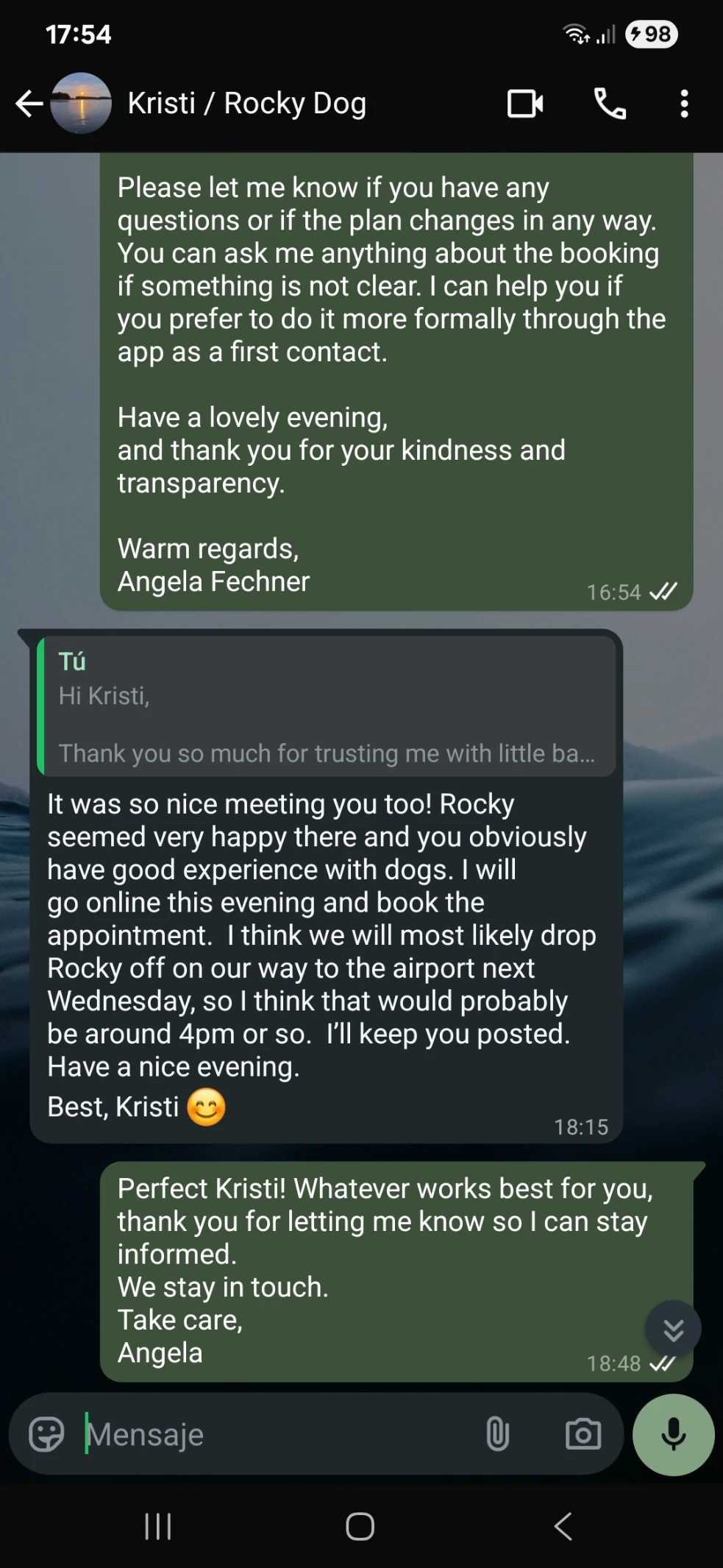Jump to the latest messages
Screen dimensions: 723x1568
coord(673,1329)
